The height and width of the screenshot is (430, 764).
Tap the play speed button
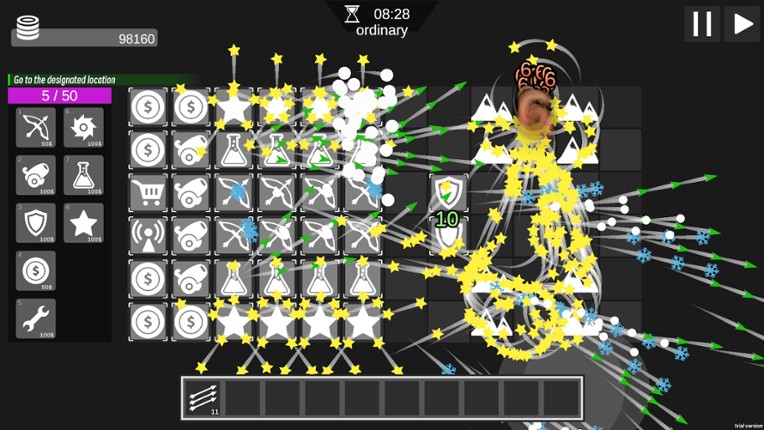click(x=743, y=24)
